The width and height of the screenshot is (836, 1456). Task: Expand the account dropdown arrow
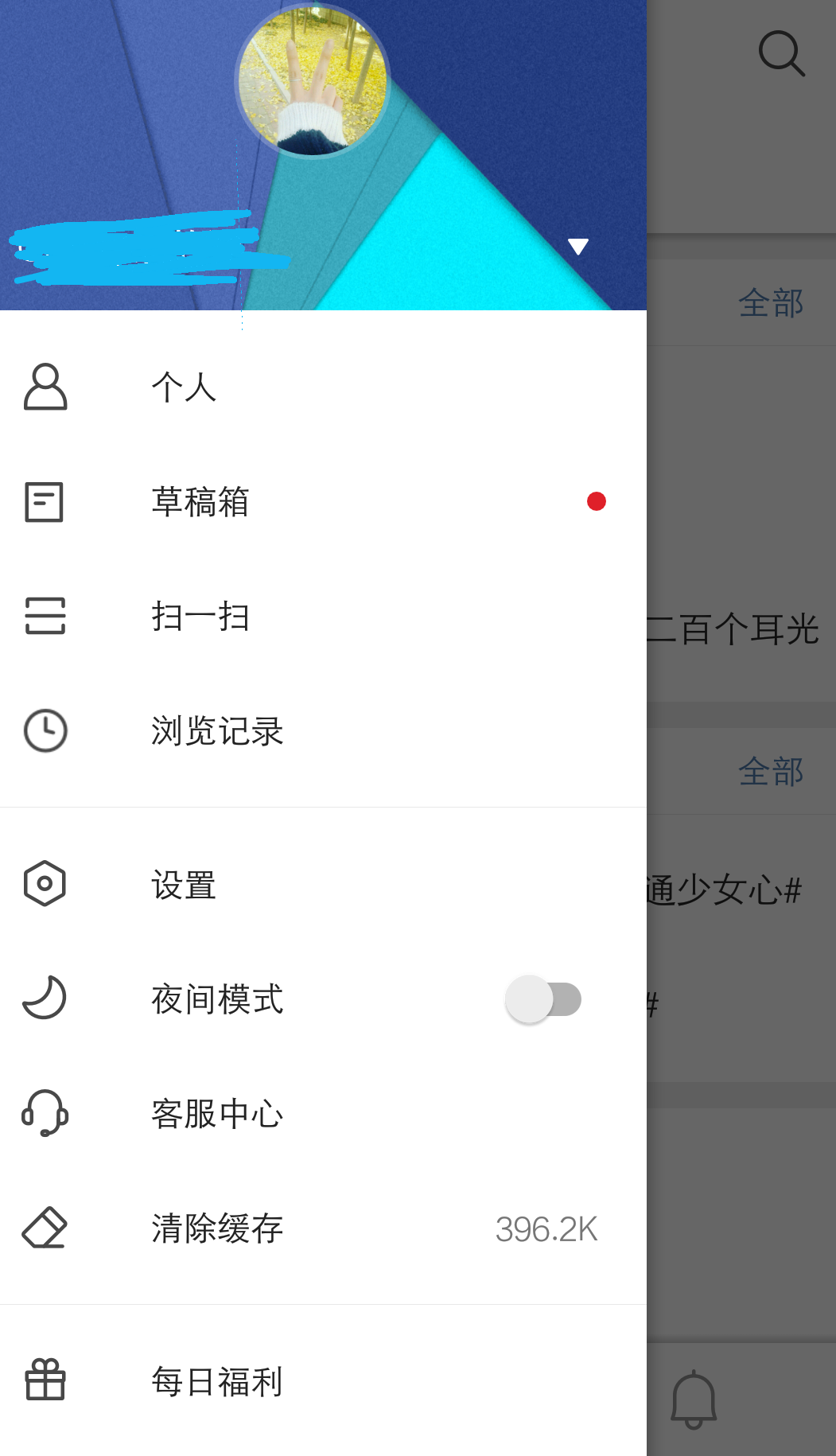point(578,247)
